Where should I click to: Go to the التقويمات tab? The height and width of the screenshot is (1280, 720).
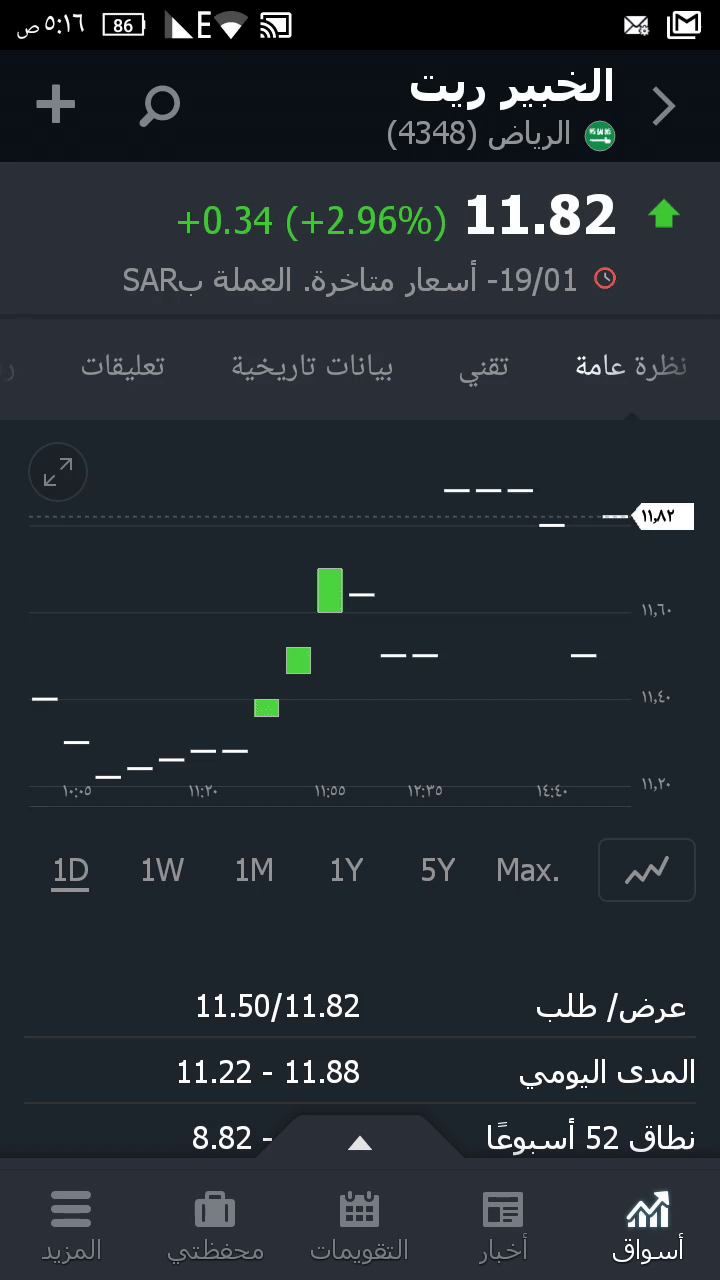coord(359,1225)
